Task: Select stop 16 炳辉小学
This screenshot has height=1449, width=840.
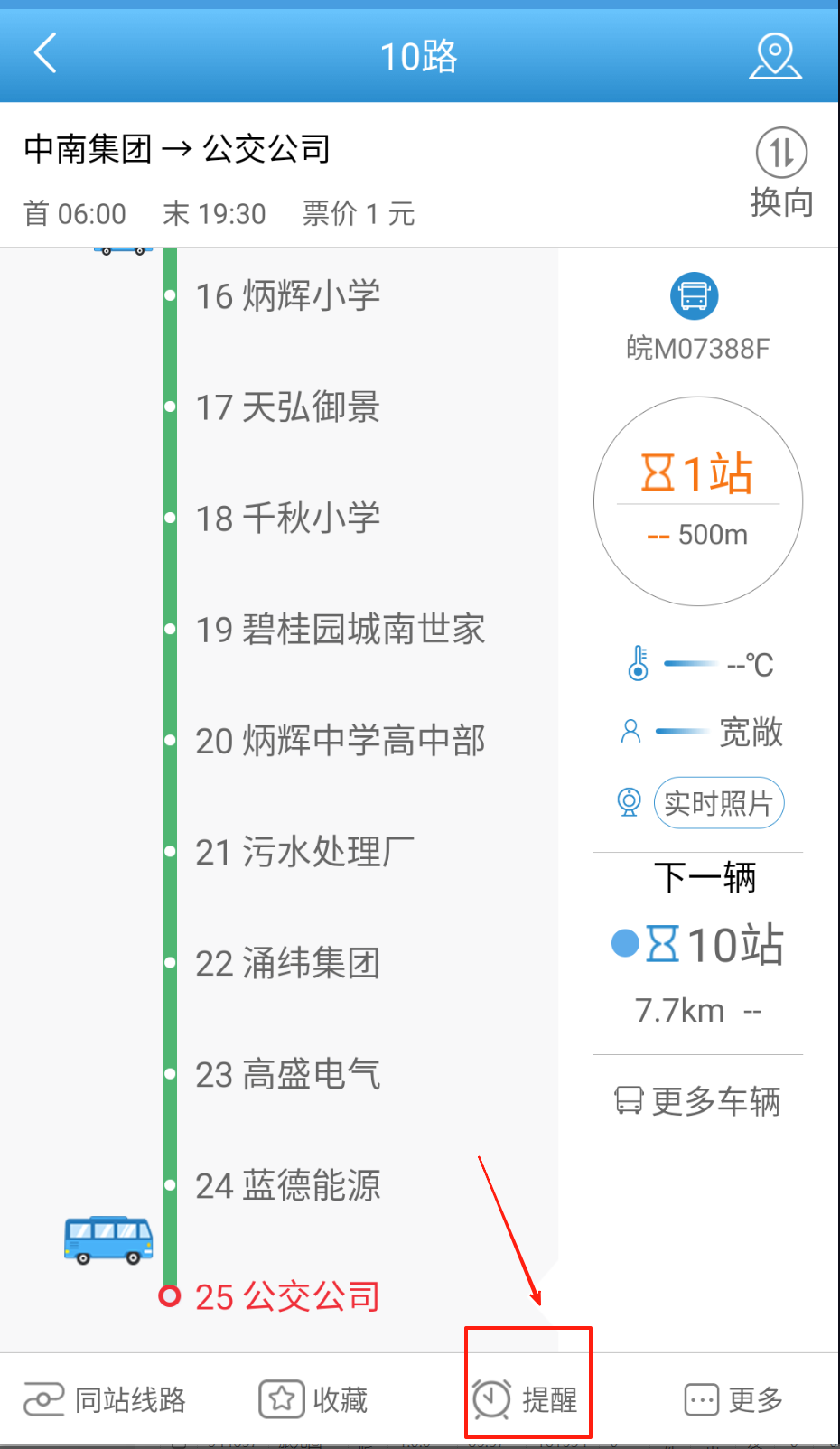Action: tap(287, 296)
